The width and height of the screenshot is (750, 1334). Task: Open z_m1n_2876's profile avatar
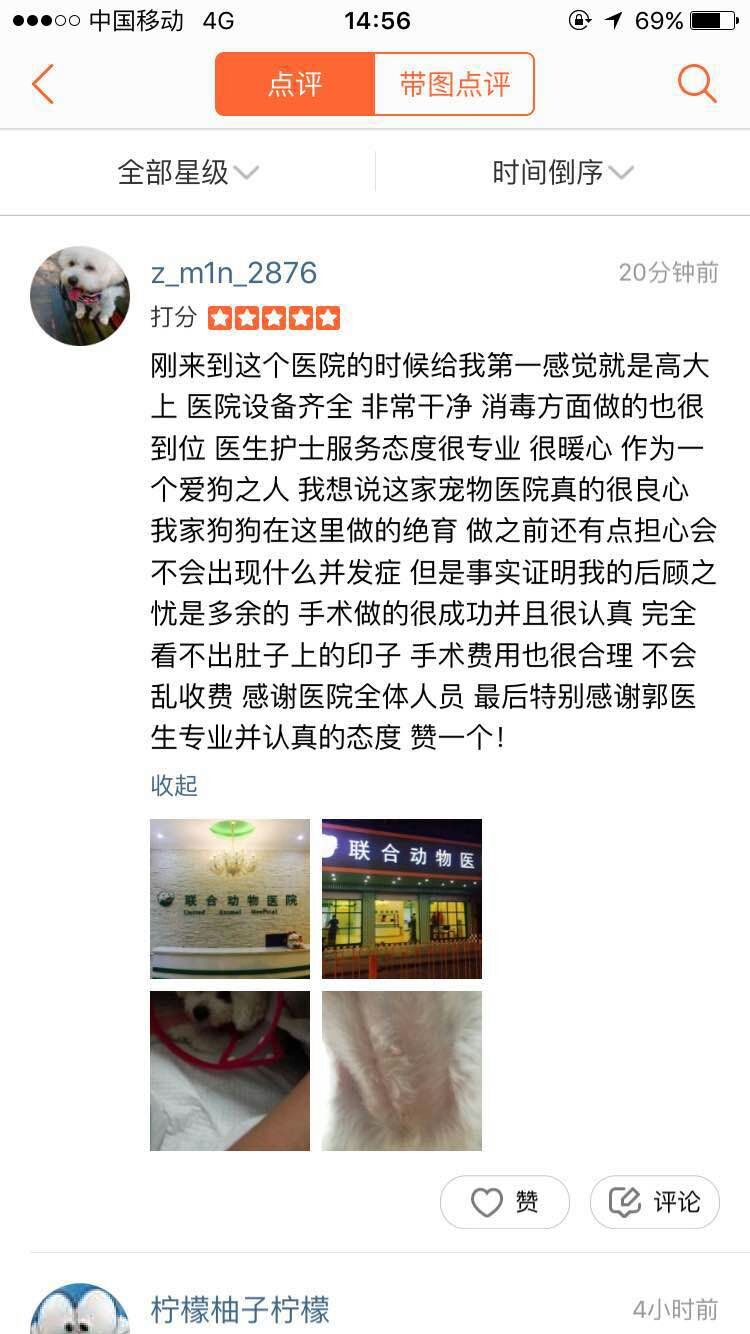pos(80,296)
